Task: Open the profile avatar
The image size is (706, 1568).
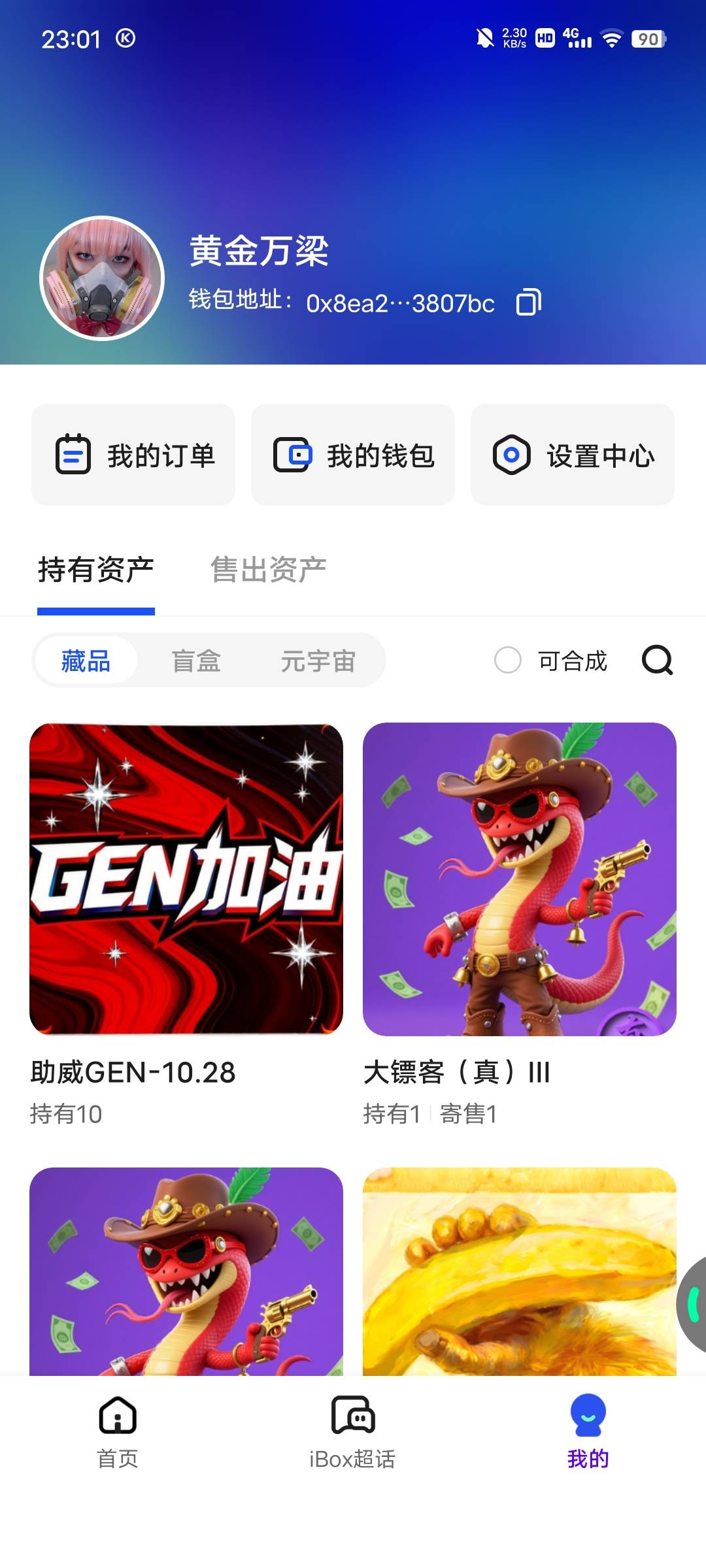Action: (x=102, y=278)
